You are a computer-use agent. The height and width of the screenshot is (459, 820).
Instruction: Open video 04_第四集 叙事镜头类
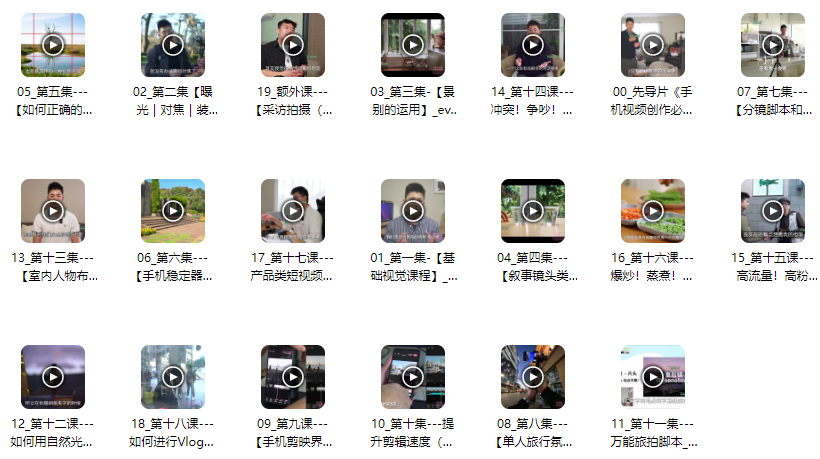533,211
